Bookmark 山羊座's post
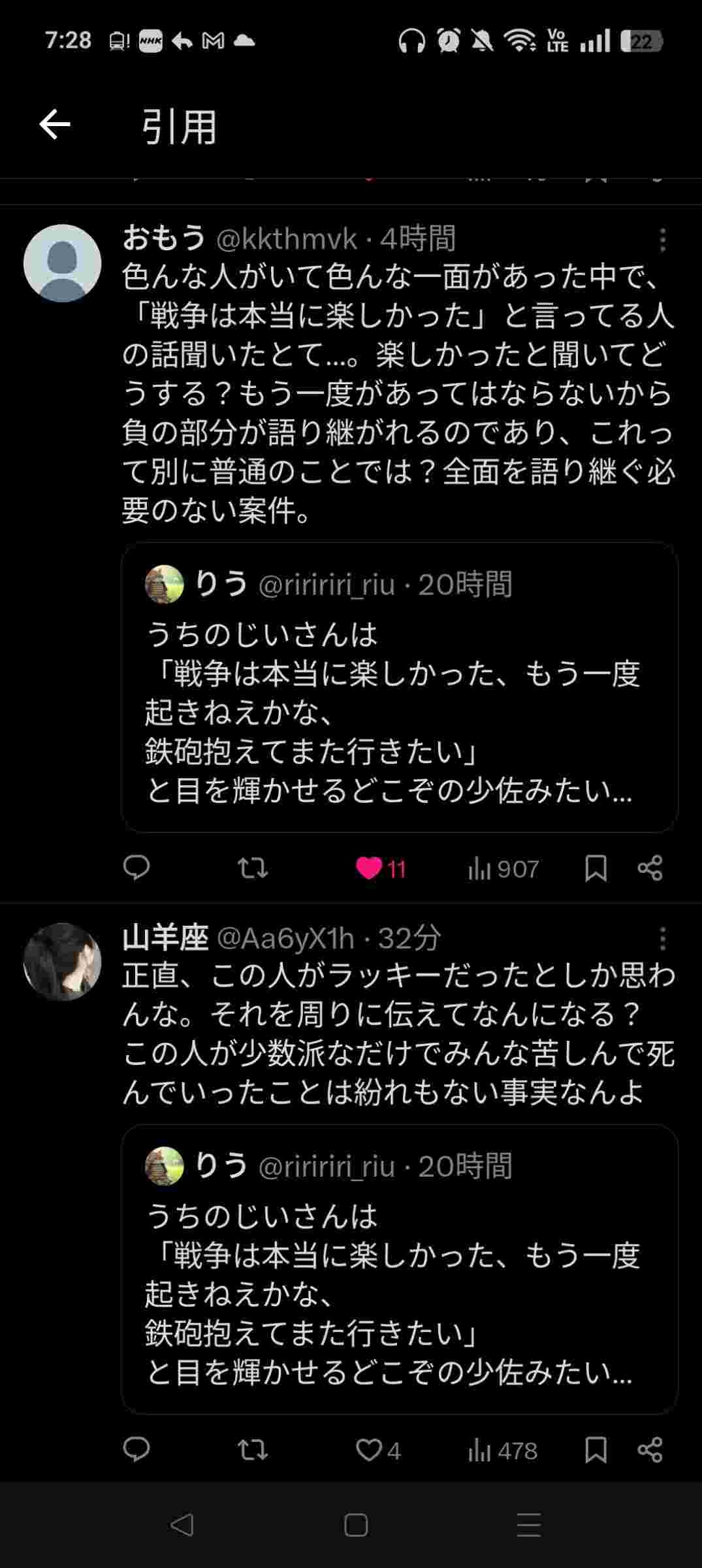 [x=596, y=1450]
